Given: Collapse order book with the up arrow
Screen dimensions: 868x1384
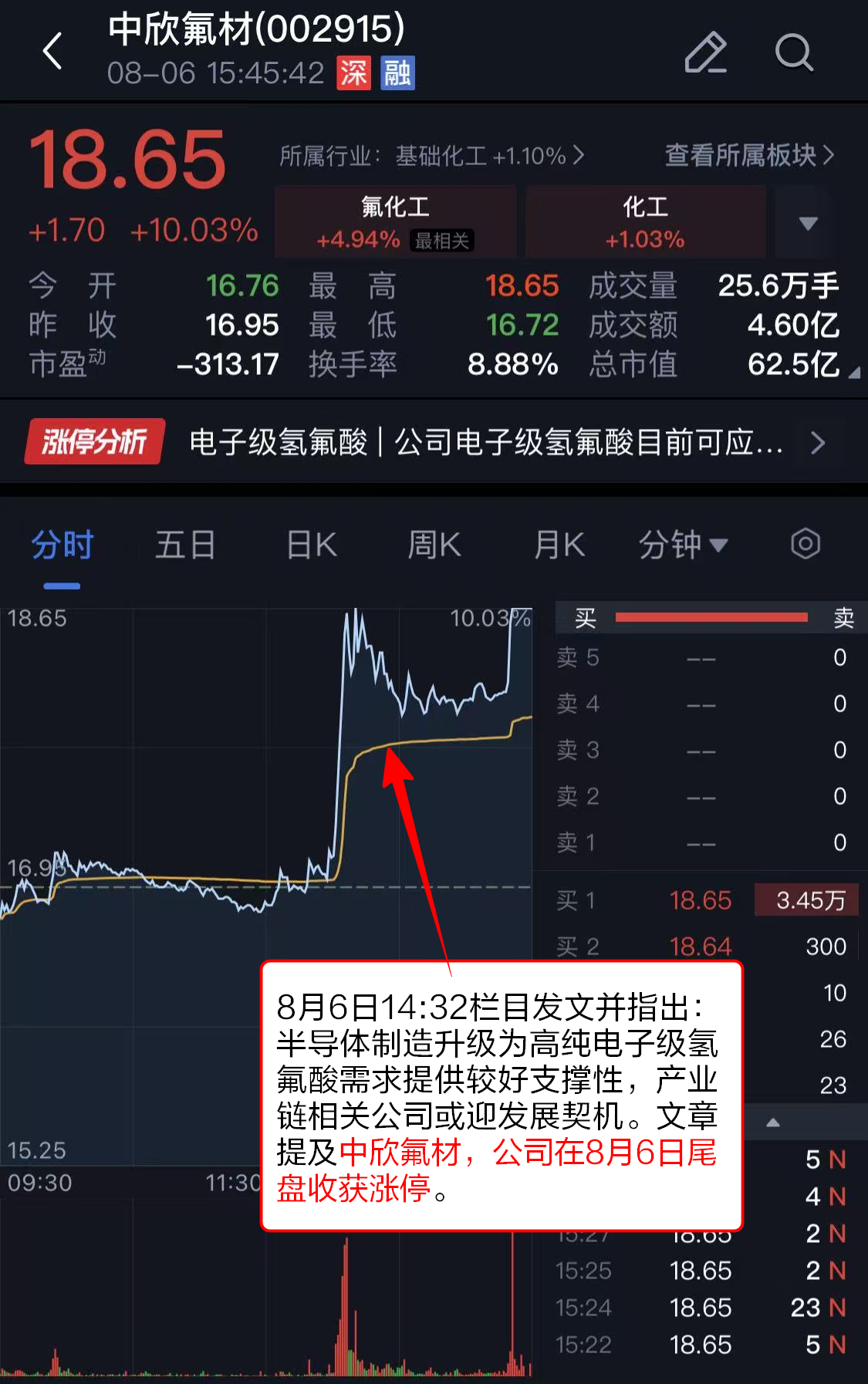Looking at the screenshot, I should (773, 1122).
